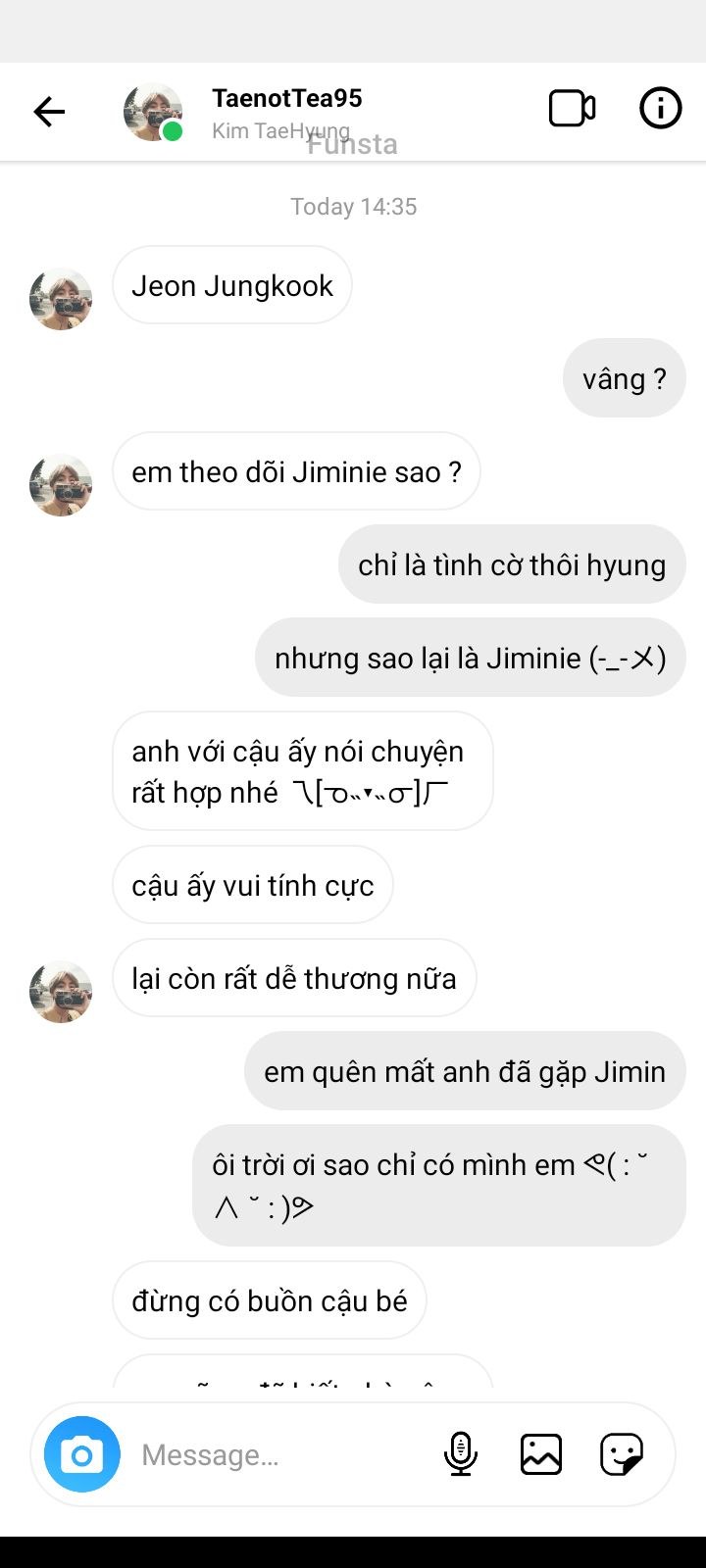Record a voice message with the microphone
The image size is (706, 1568).
point(460,1454)
